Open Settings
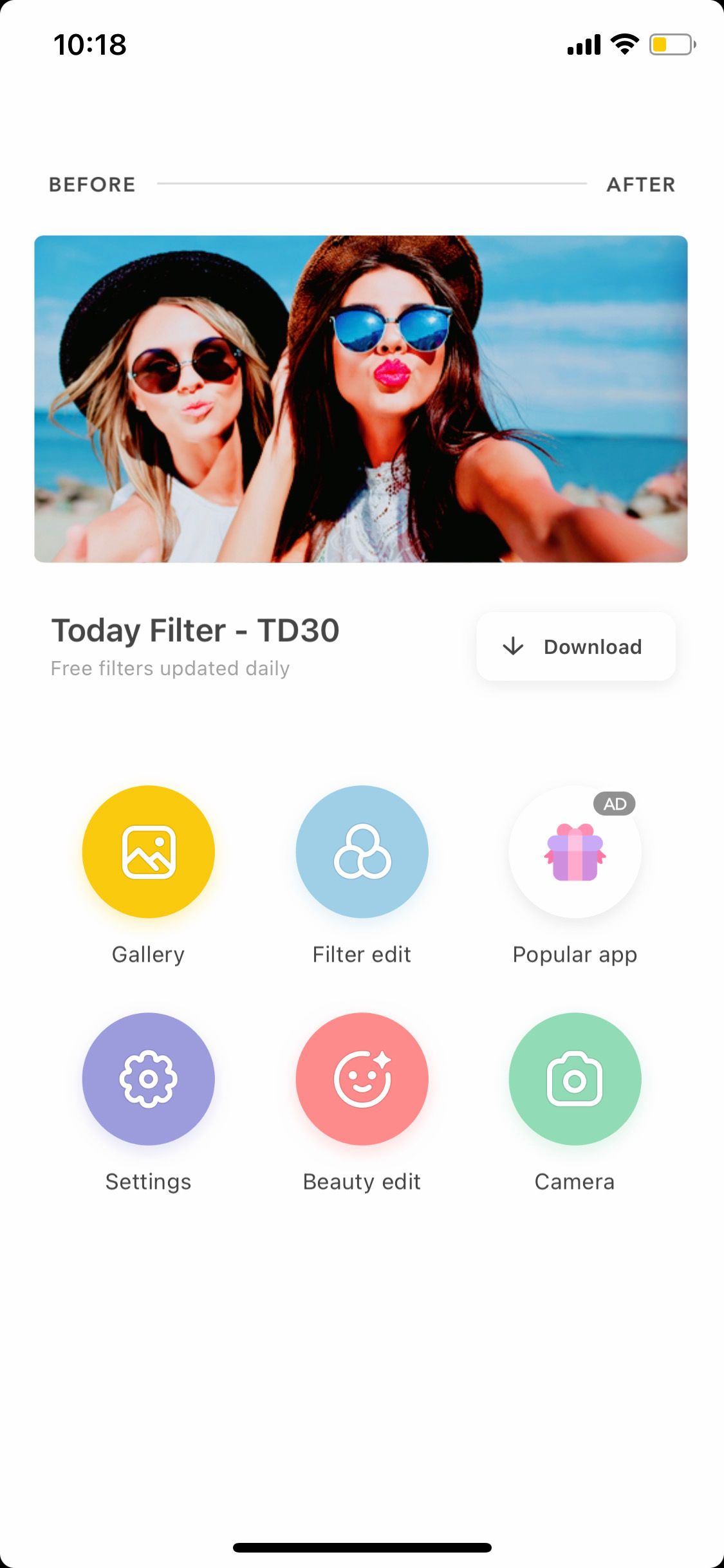The width and height of the screenshot is (724, 1568). 149,1079
